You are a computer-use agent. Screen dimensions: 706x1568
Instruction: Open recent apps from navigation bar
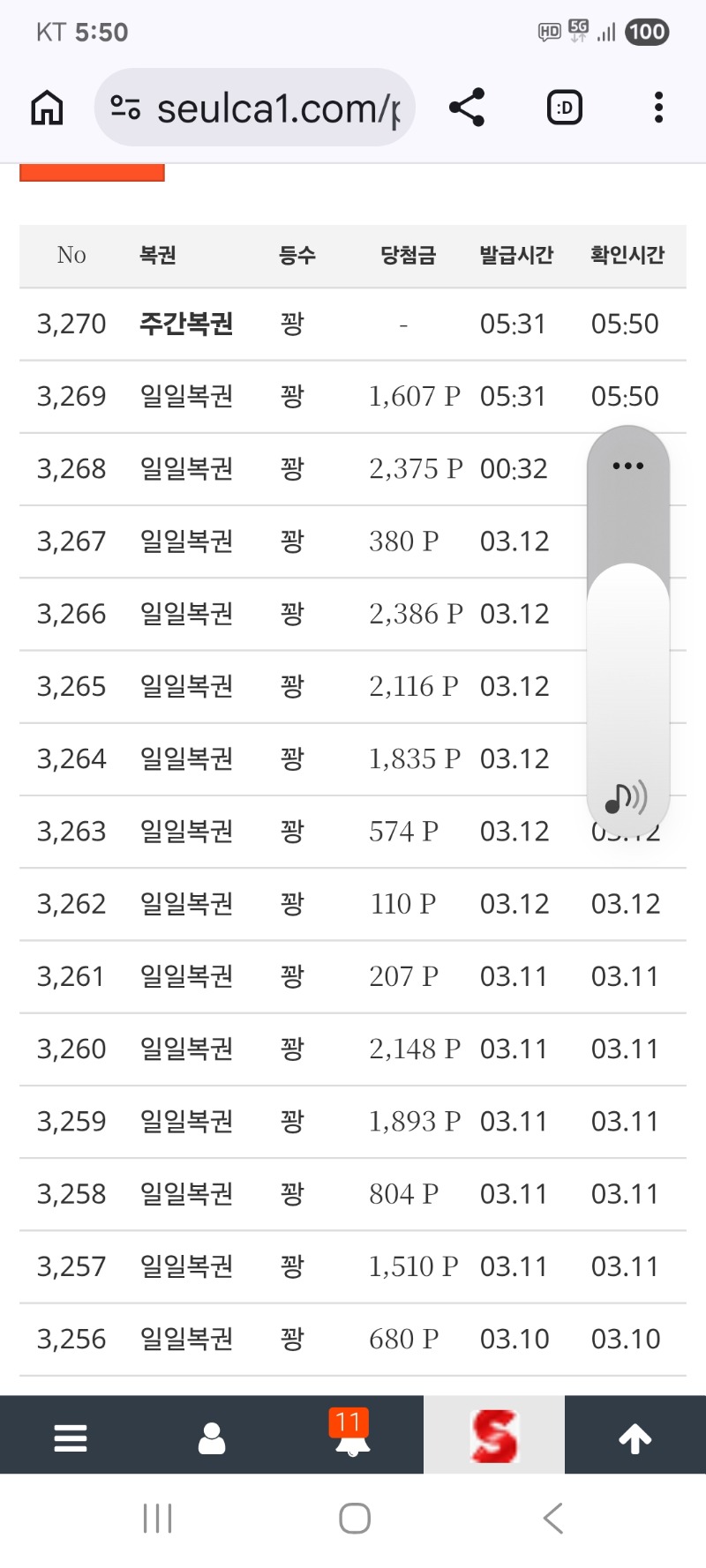157,1519
